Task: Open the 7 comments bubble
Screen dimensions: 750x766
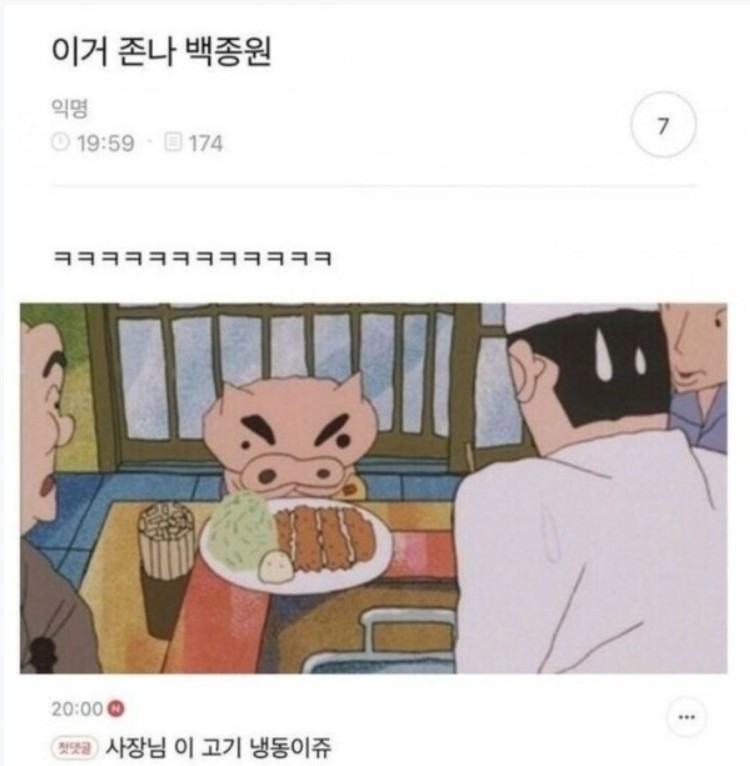Action: pyautogui.click(x=664, y=127)
